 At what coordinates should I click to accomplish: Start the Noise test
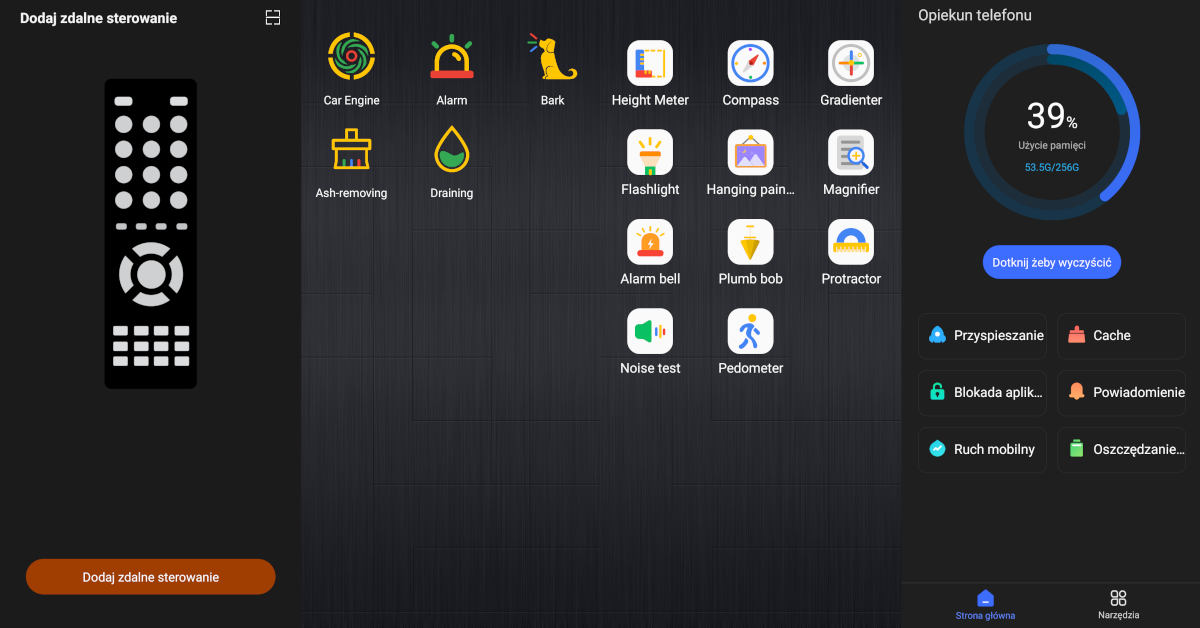click(x=650, y=332)
